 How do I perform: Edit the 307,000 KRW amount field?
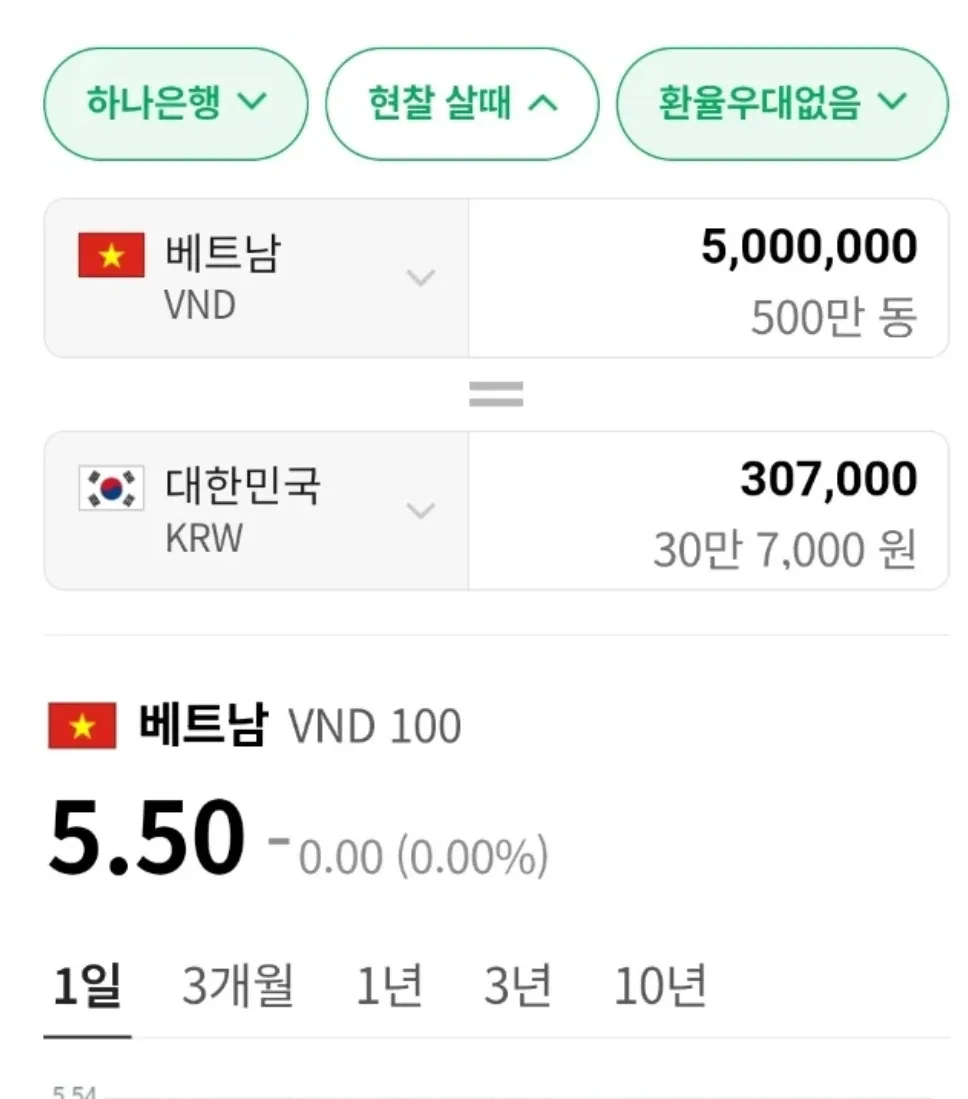[x=708, y=511]
